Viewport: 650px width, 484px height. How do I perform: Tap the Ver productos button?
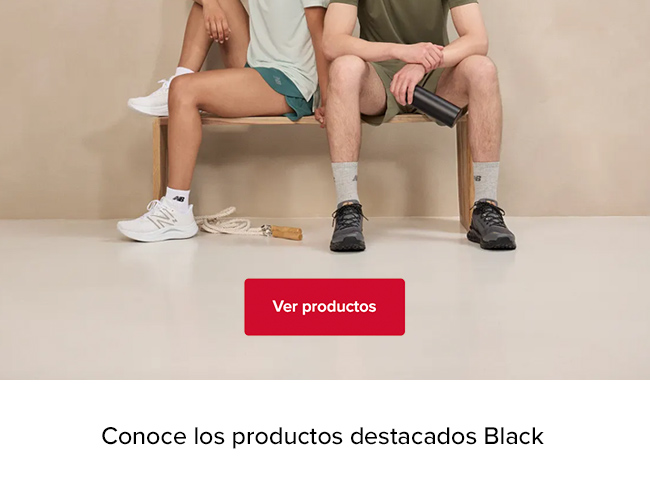point(324,307)
